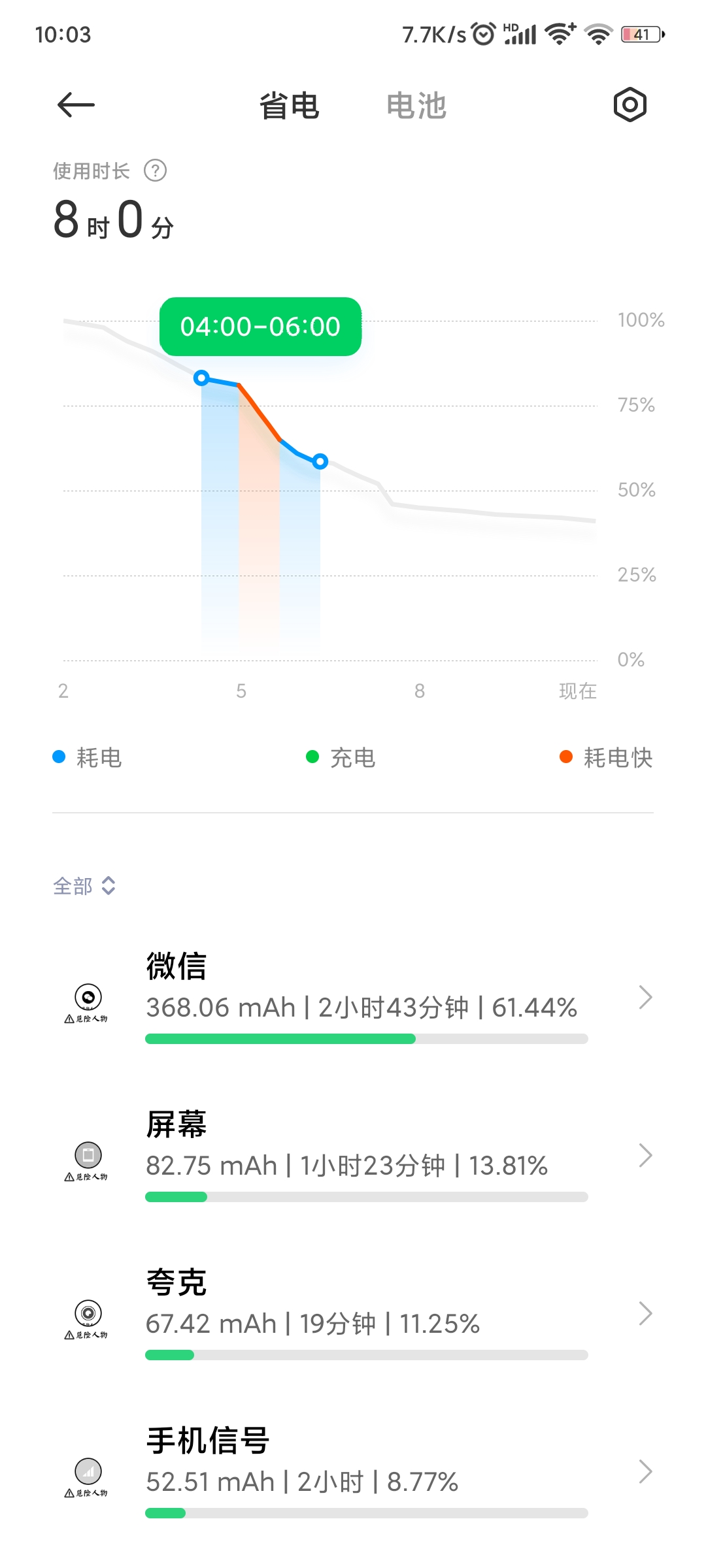Expand the 全部 filter dropdown
The height and width of the screenshot is (1568, 706).
coord(84,886)
